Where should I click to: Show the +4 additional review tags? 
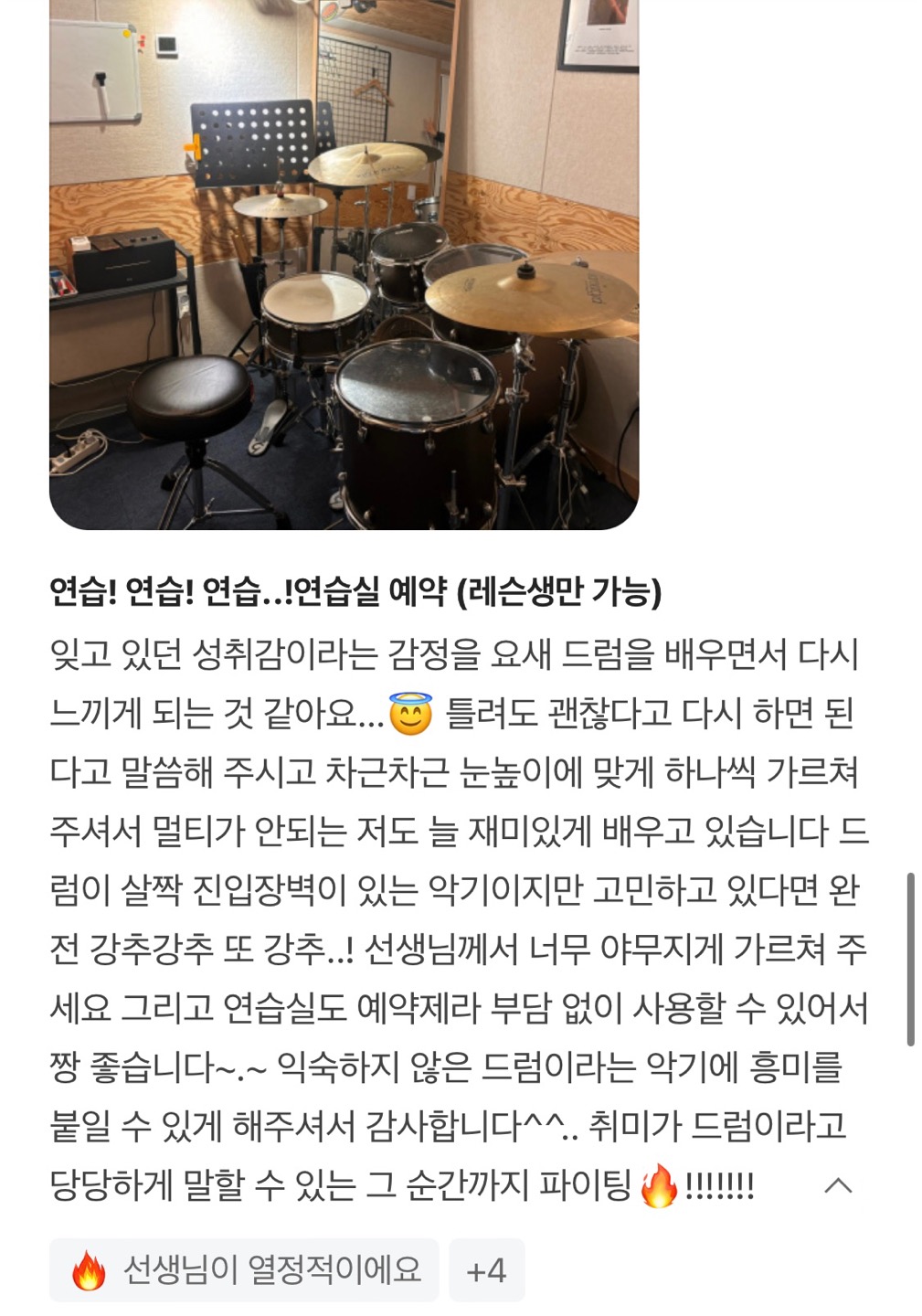(x=486, y=1270)
